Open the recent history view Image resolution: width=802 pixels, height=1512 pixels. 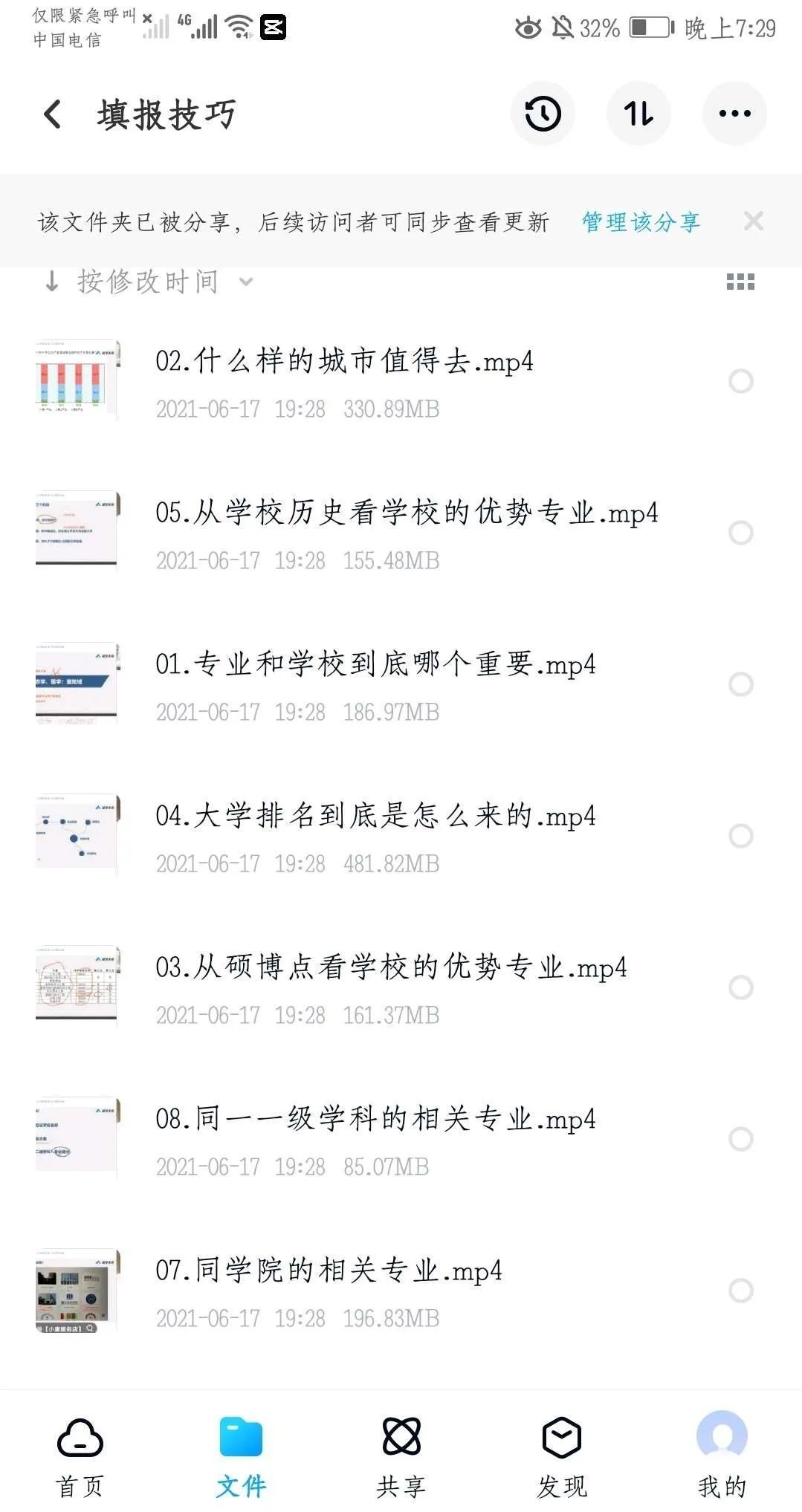(x=542, y=113)
